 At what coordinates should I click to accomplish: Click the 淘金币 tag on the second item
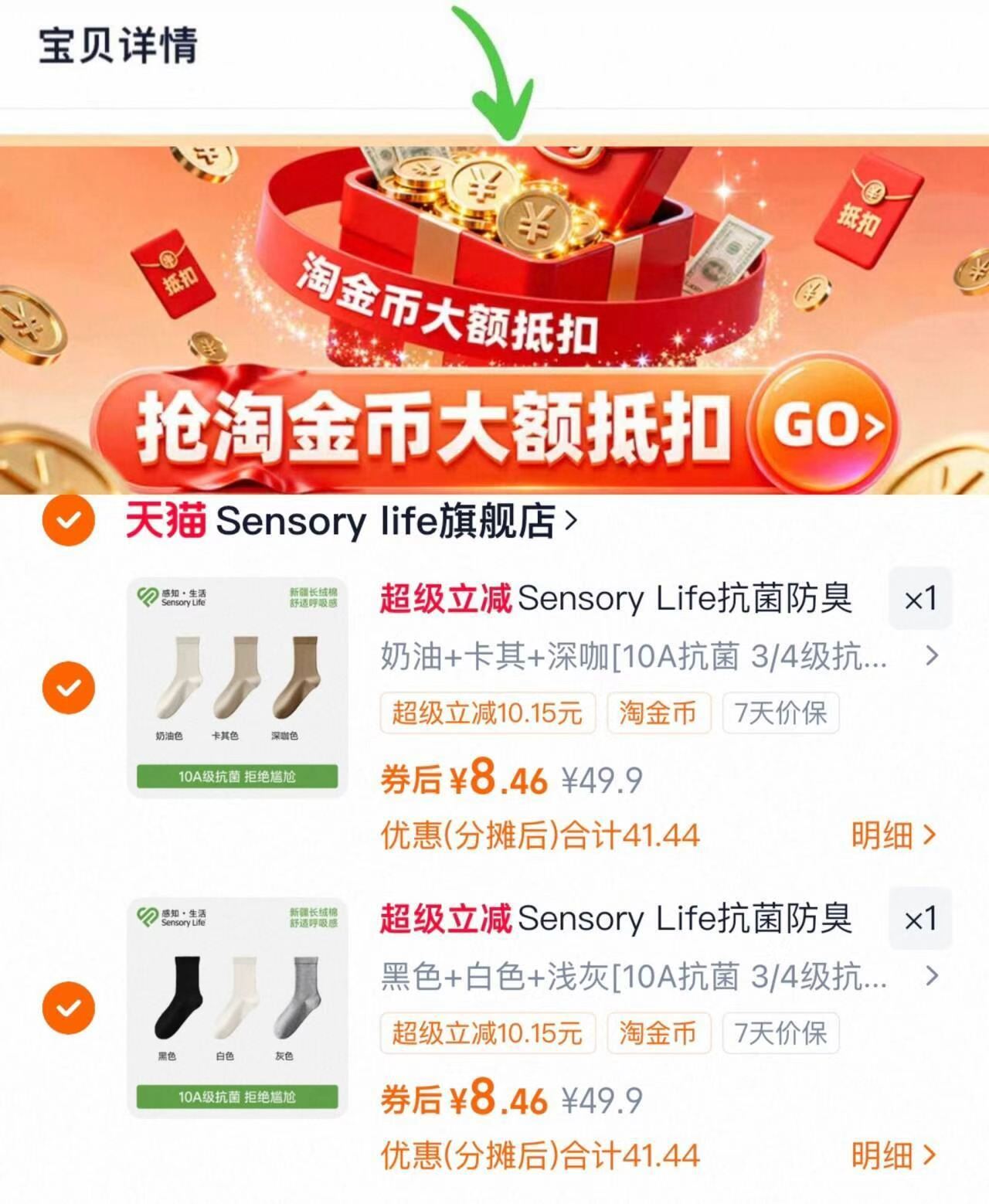click(658, 1032)
